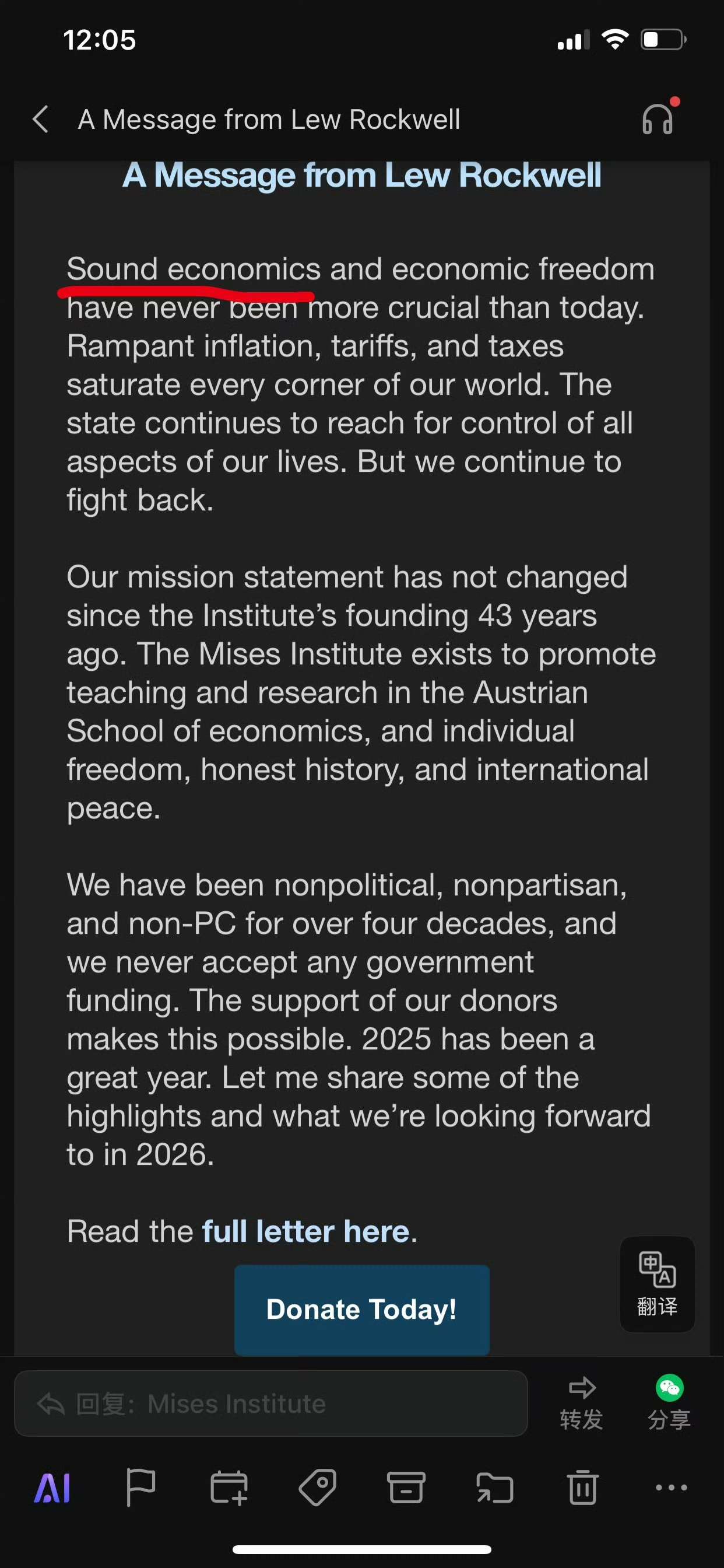Tap the Donate Today! button
The image size is (724, 1568).
click(x=361, y=1310)
